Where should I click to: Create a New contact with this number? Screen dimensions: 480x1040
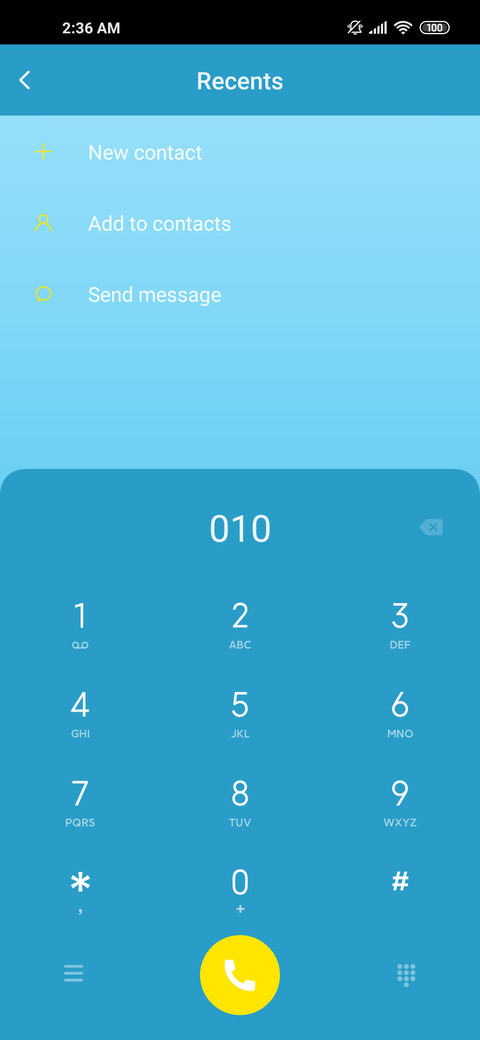[240, 153]
